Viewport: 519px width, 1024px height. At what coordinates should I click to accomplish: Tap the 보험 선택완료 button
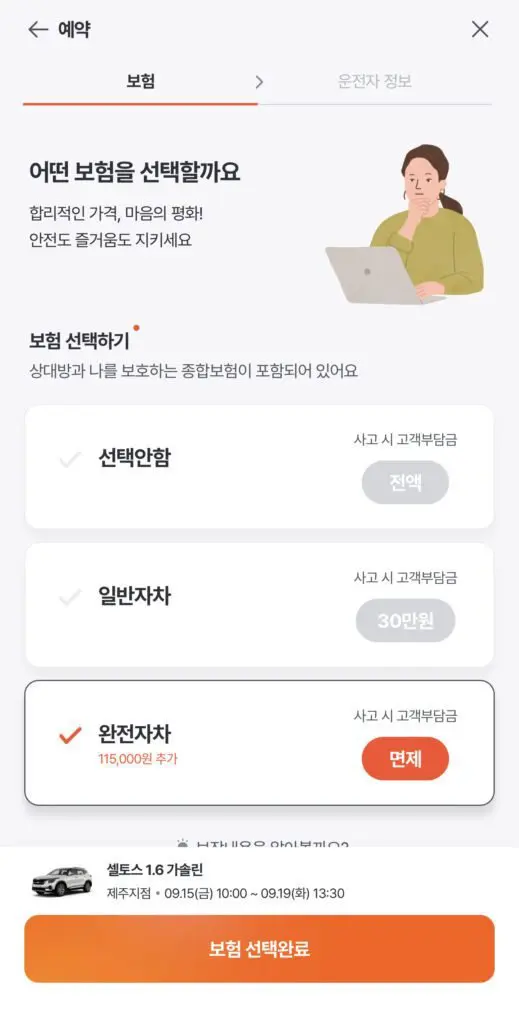(259, 949)
